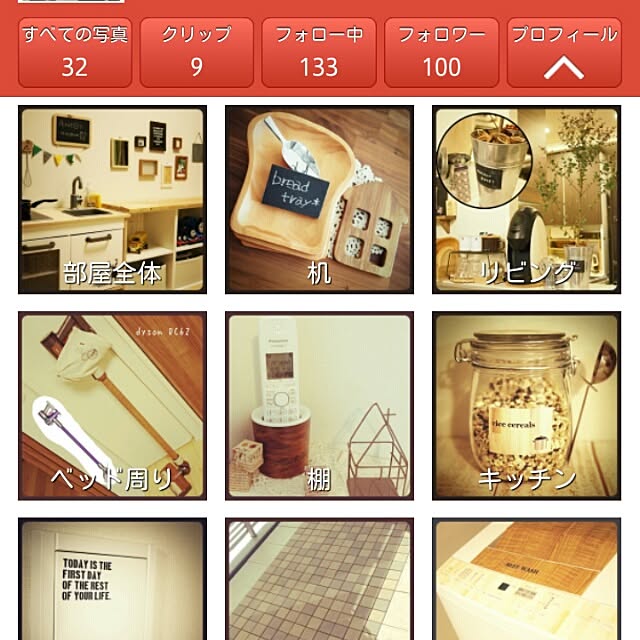The width and height of the screenshot is (640, 640).
Task: View the フォロー中 list of 133
Action: pos(319,52)
